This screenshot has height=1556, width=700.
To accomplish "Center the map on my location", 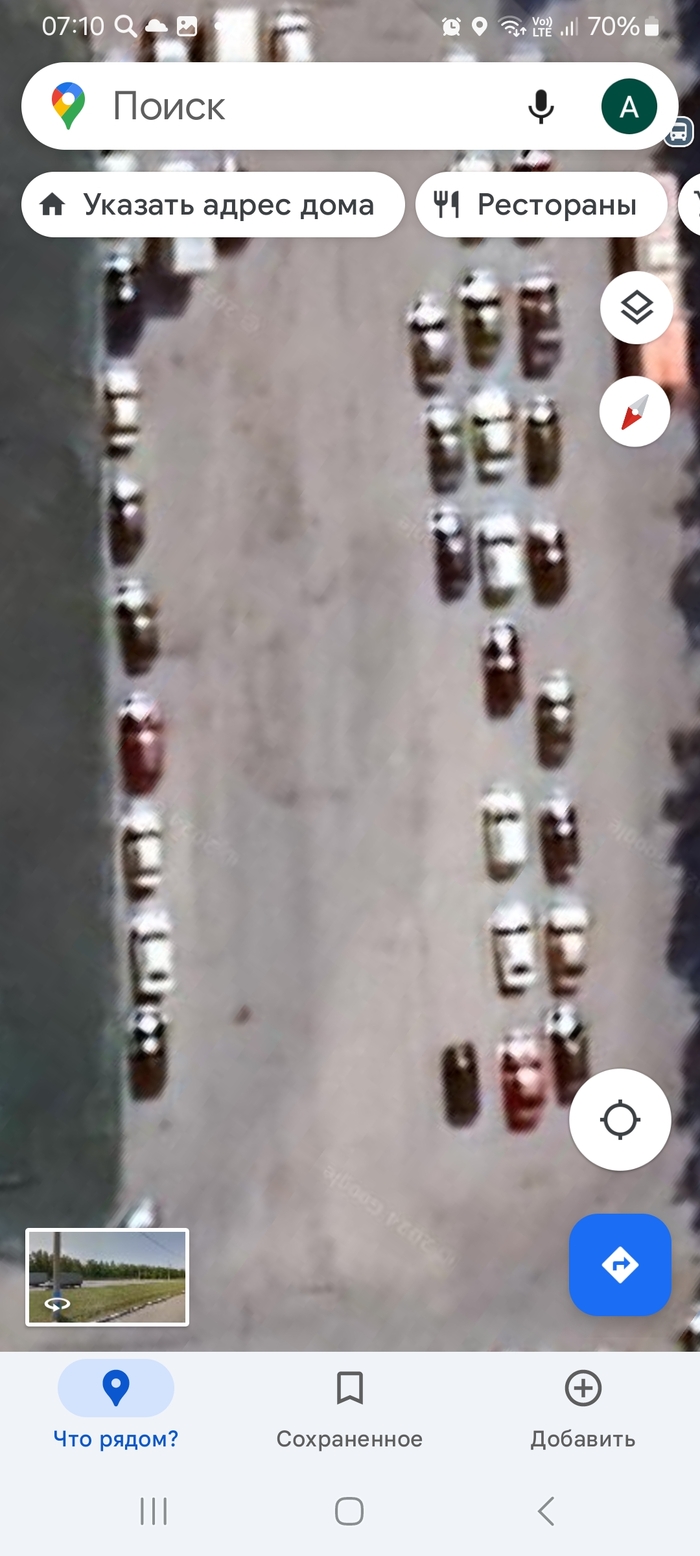I will pos(620,1119).
